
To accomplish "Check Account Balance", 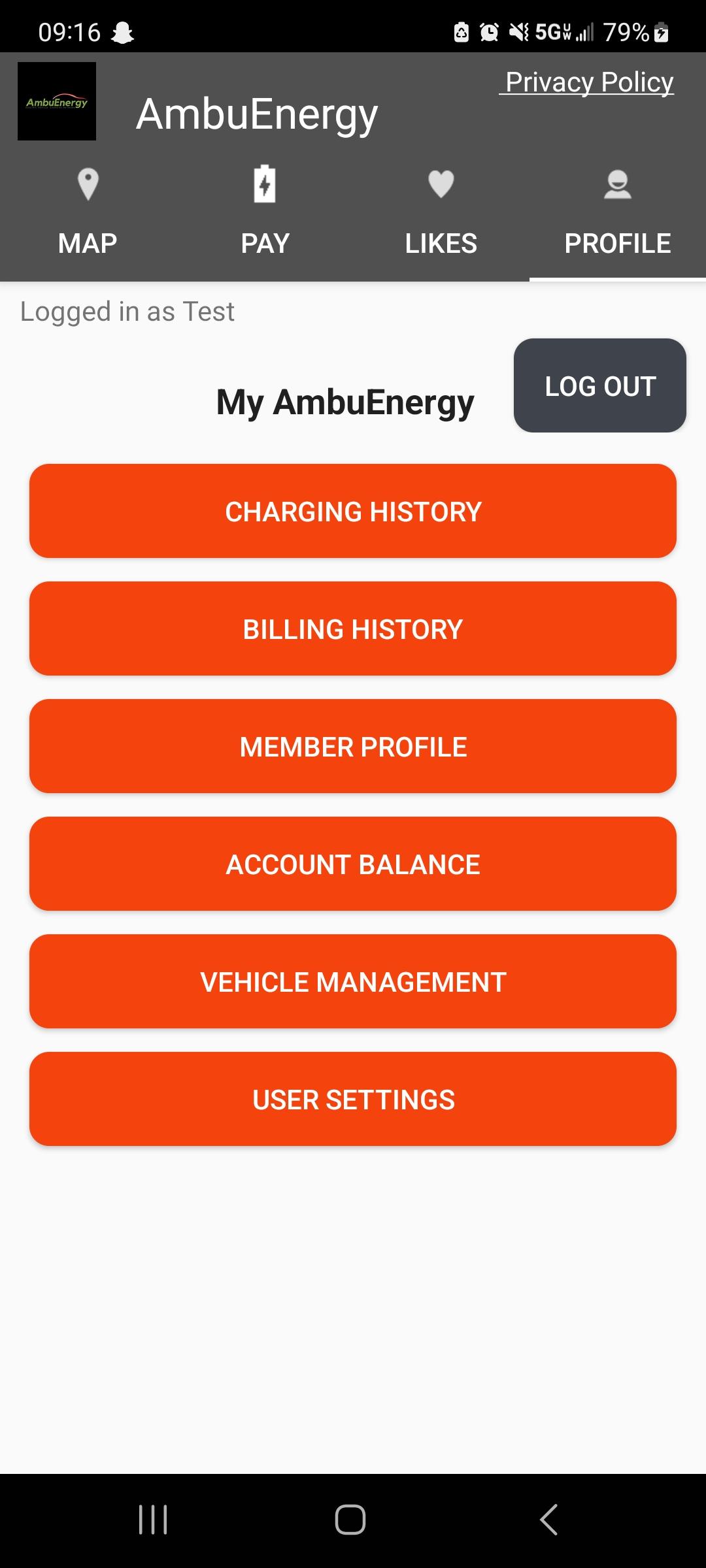I will click(353, 864).
